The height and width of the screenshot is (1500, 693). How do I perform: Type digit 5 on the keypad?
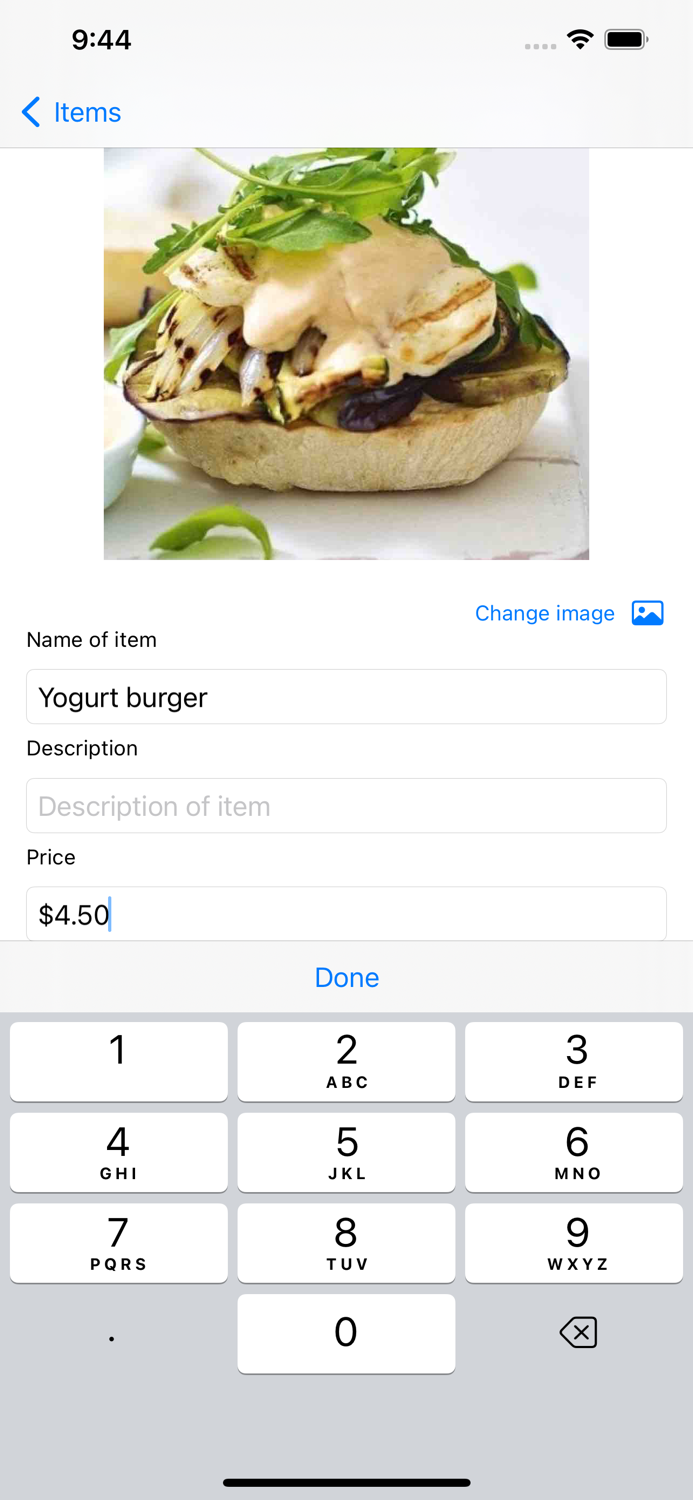click(x=346, y=1152)
